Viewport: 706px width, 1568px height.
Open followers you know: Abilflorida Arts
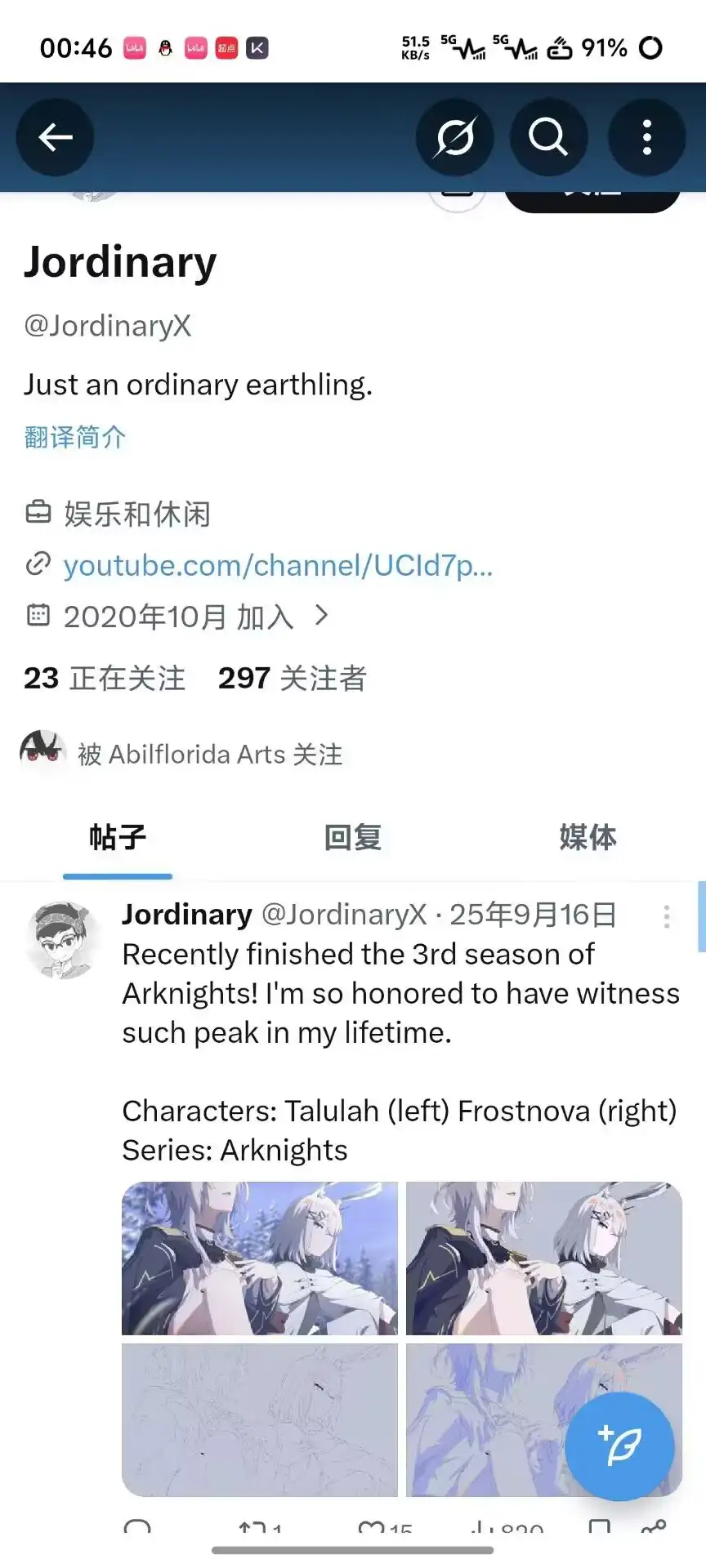[x=210, y=754]
